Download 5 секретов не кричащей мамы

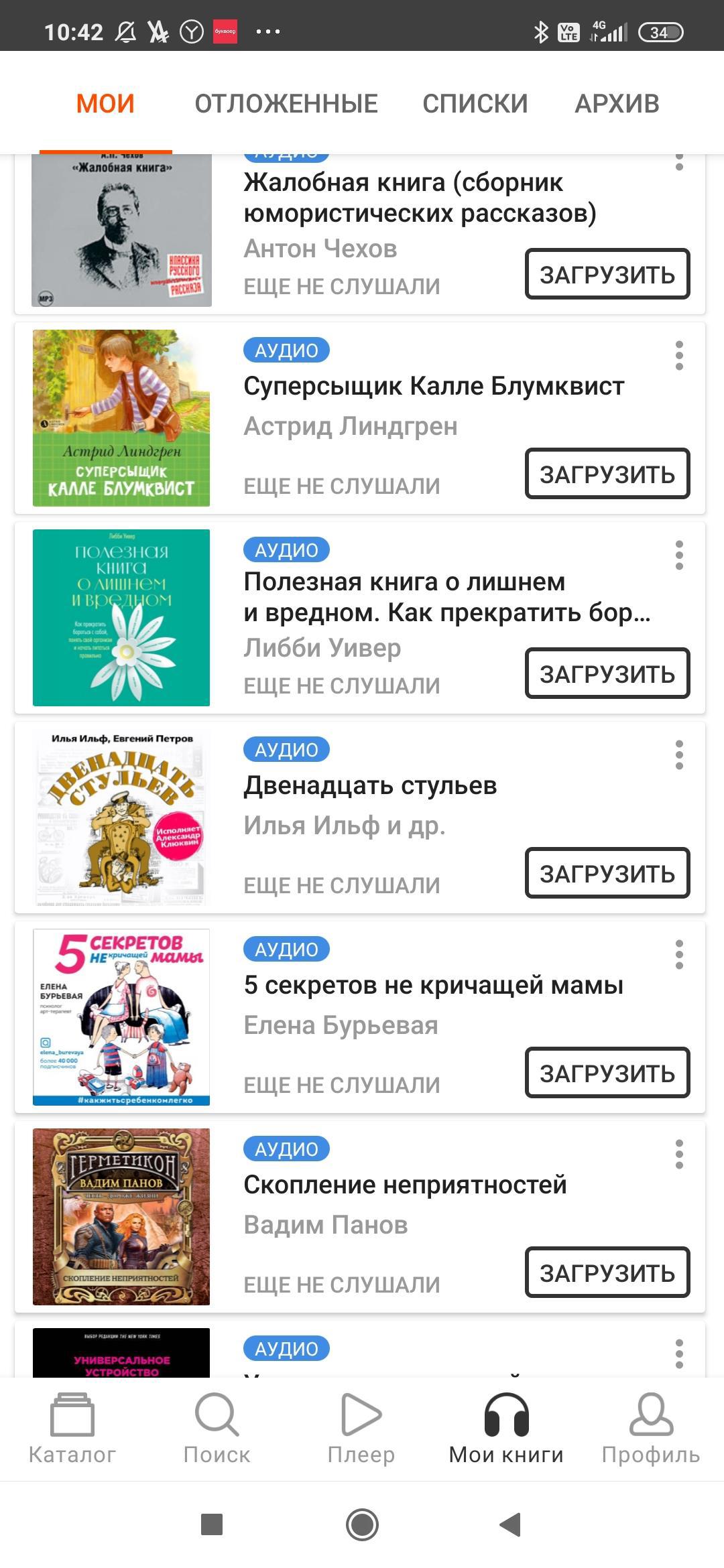(x=607, y=1073)
